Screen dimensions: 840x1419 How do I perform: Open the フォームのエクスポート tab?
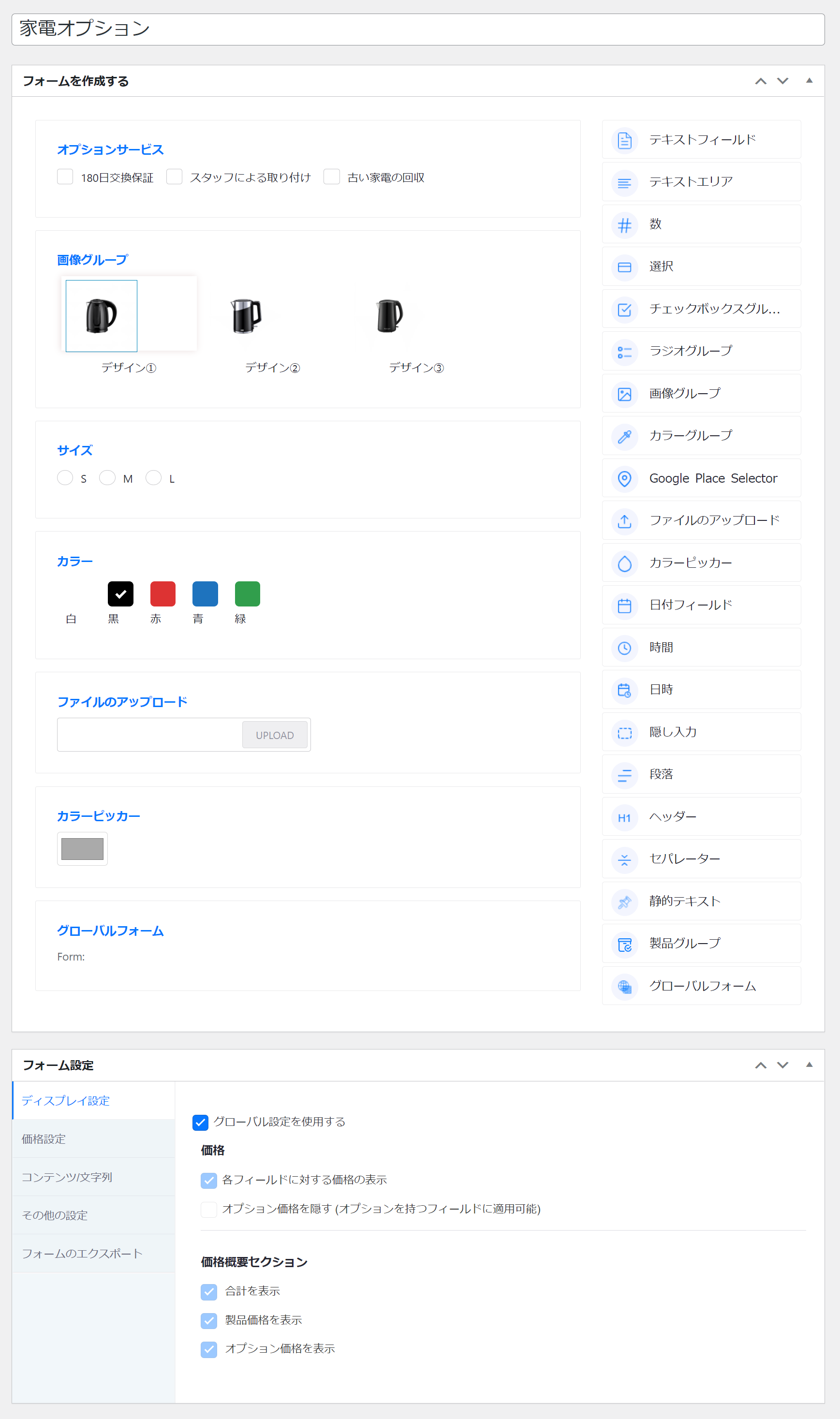pyautogui.click(x=94, y=1254)
